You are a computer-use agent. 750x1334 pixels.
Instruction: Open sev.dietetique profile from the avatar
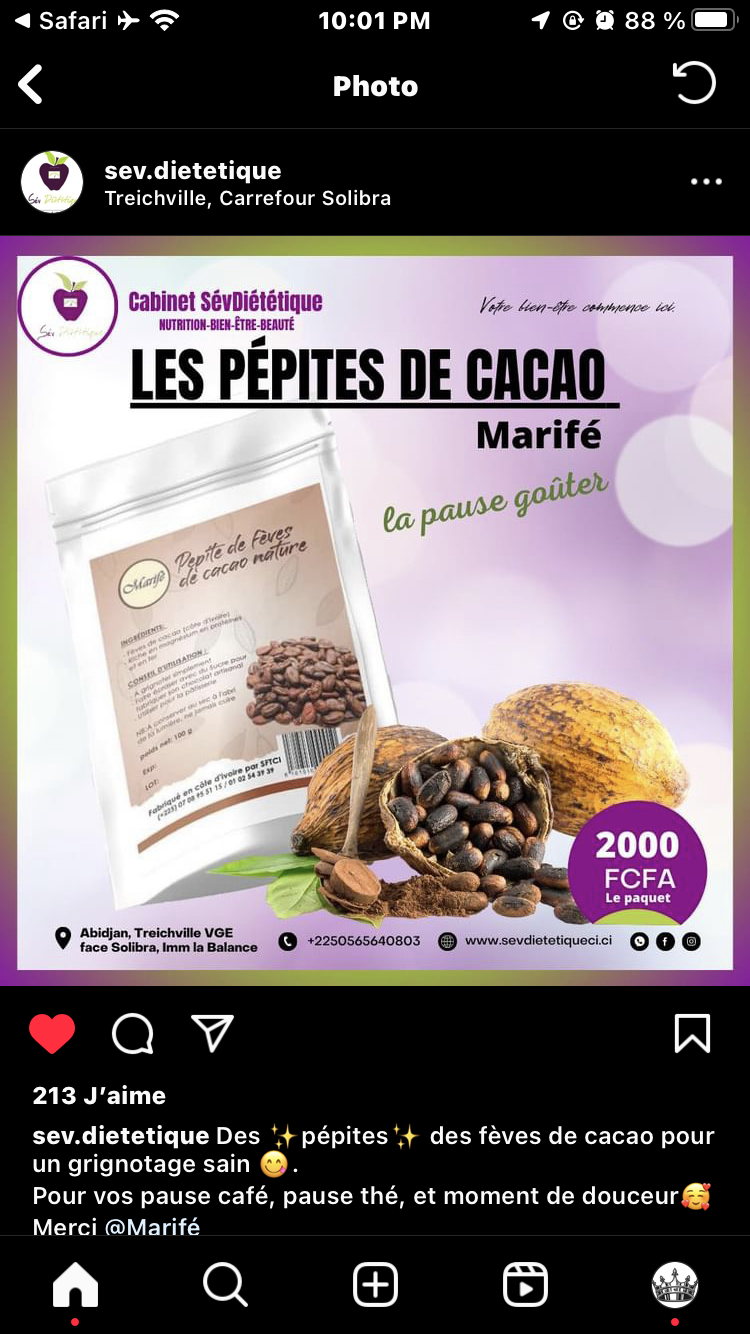pyautogui.click(x=52, y=182)
